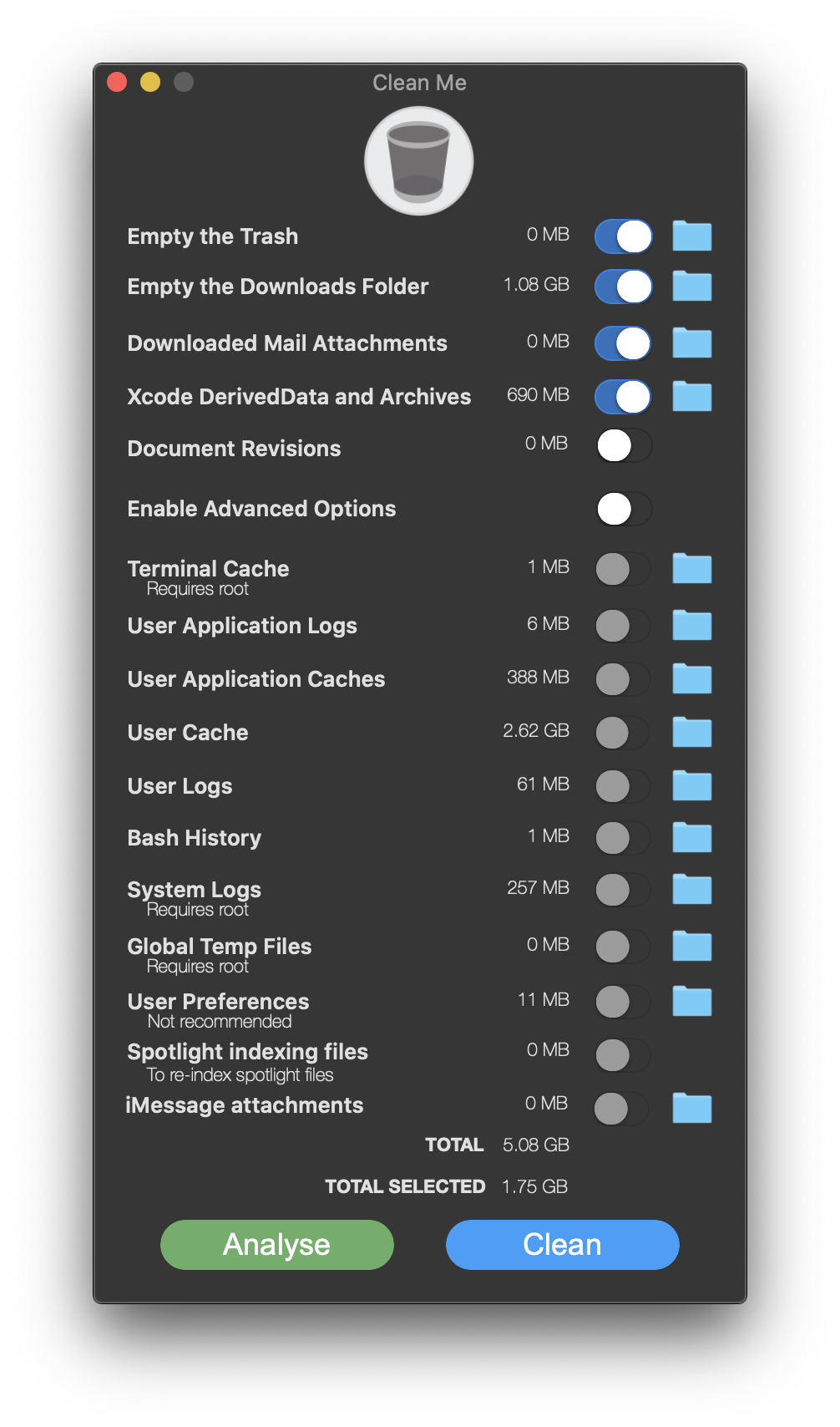Turn off Empty the Trash switch
This screenshot has height=1427, width=840.
pyautogui.click(x=623, y=236)
